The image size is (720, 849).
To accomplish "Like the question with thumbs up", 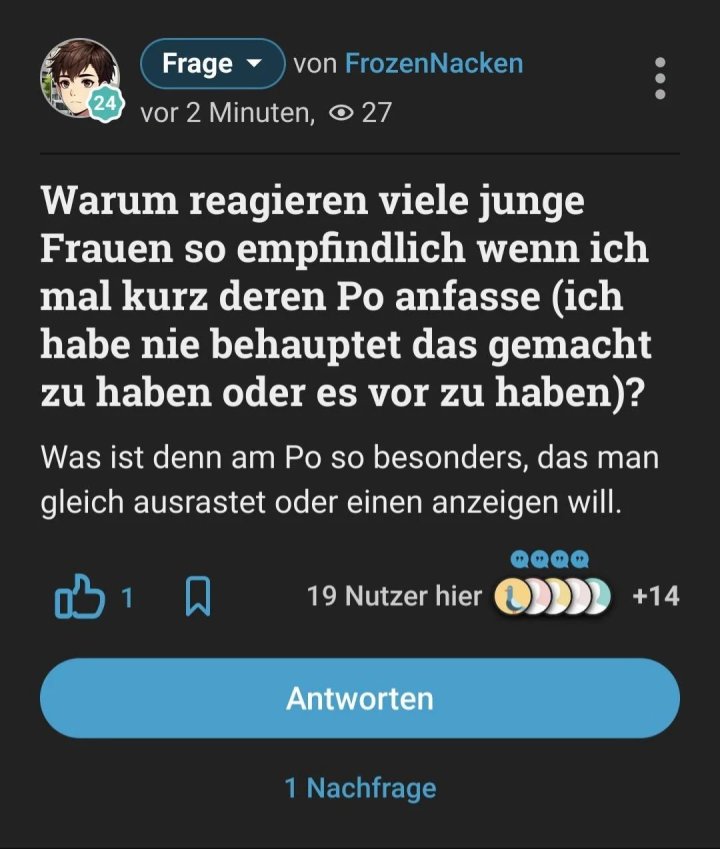I will pos(80,597).
